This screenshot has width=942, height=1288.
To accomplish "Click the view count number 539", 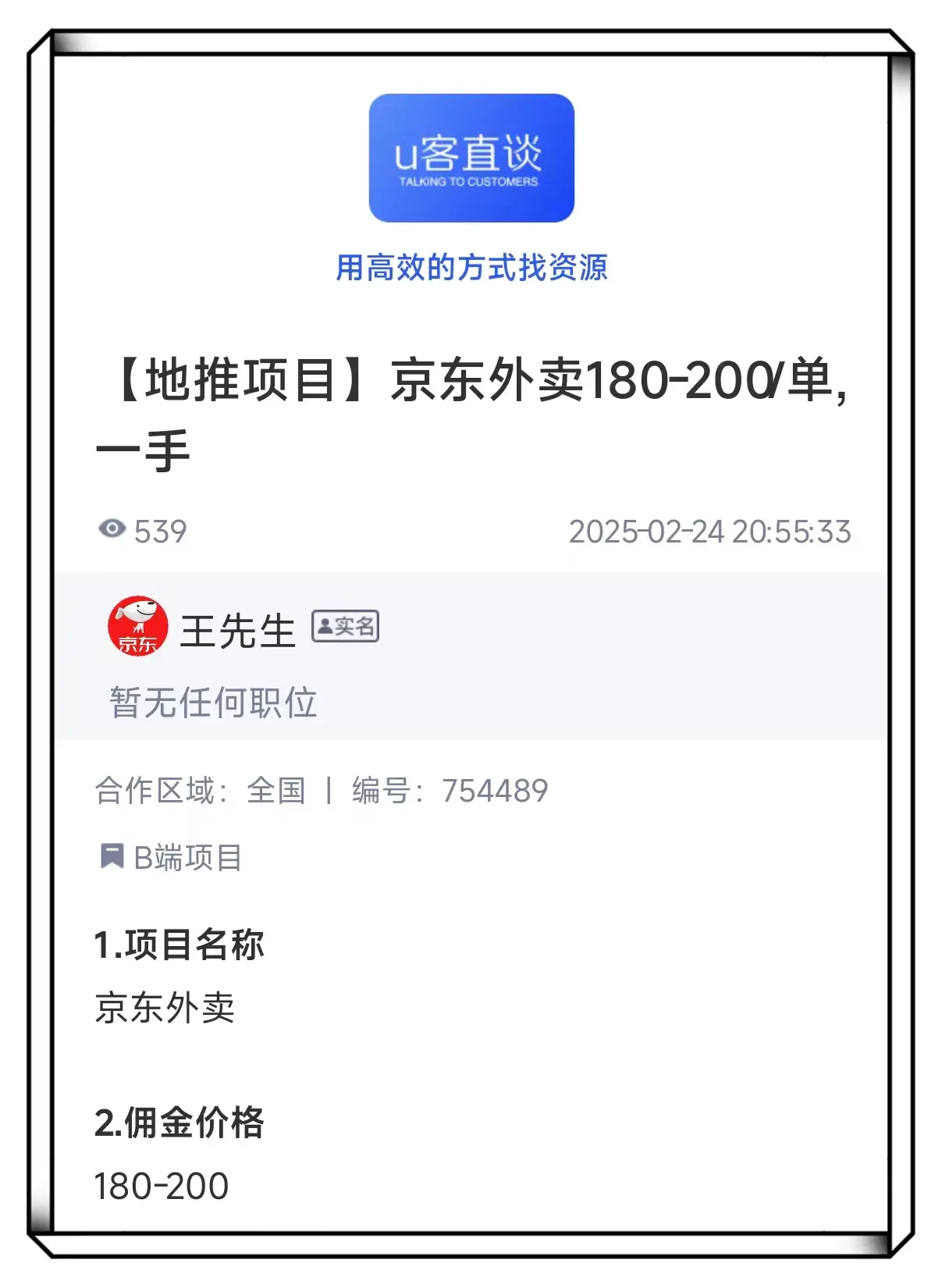I will point(162,531).
